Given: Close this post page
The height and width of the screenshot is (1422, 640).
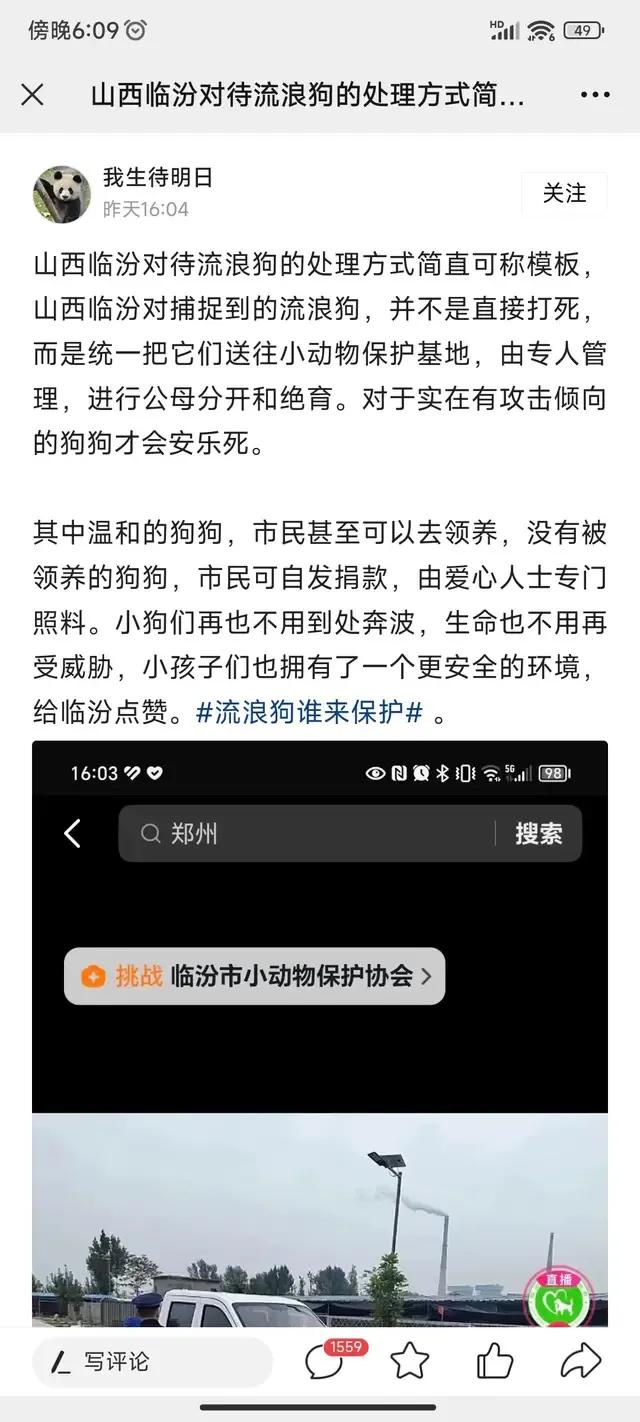Looking at the screenshot, I should coord(33,95).
